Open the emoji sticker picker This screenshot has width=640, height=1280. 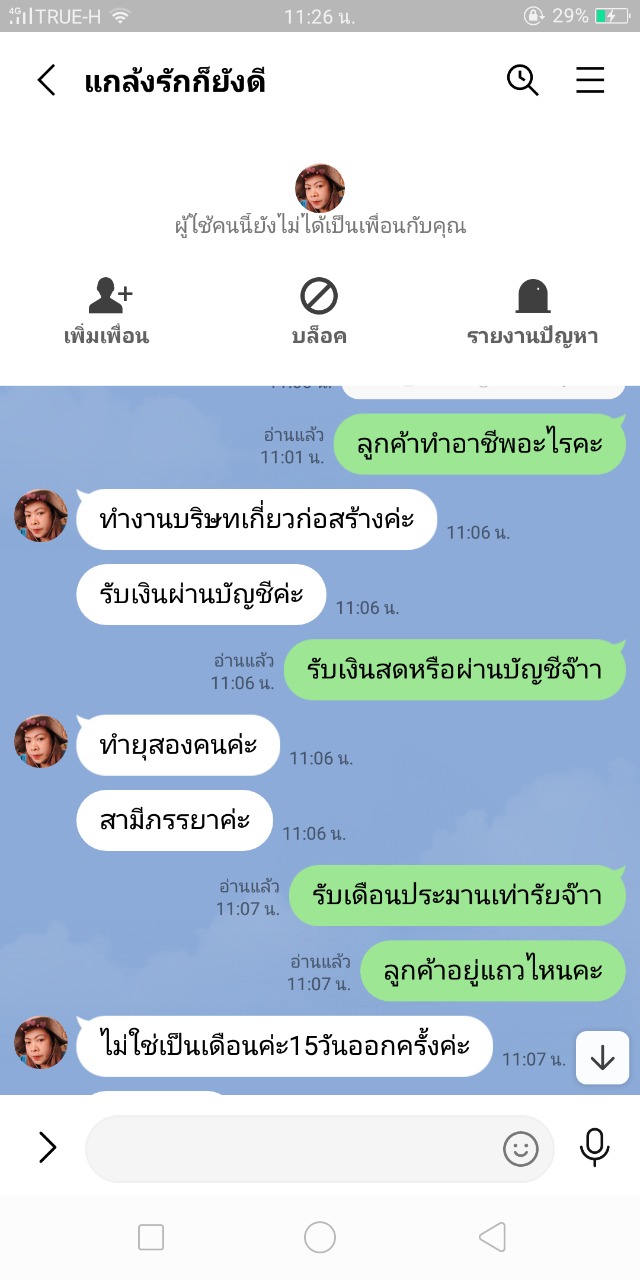(x=520, y=1148)
